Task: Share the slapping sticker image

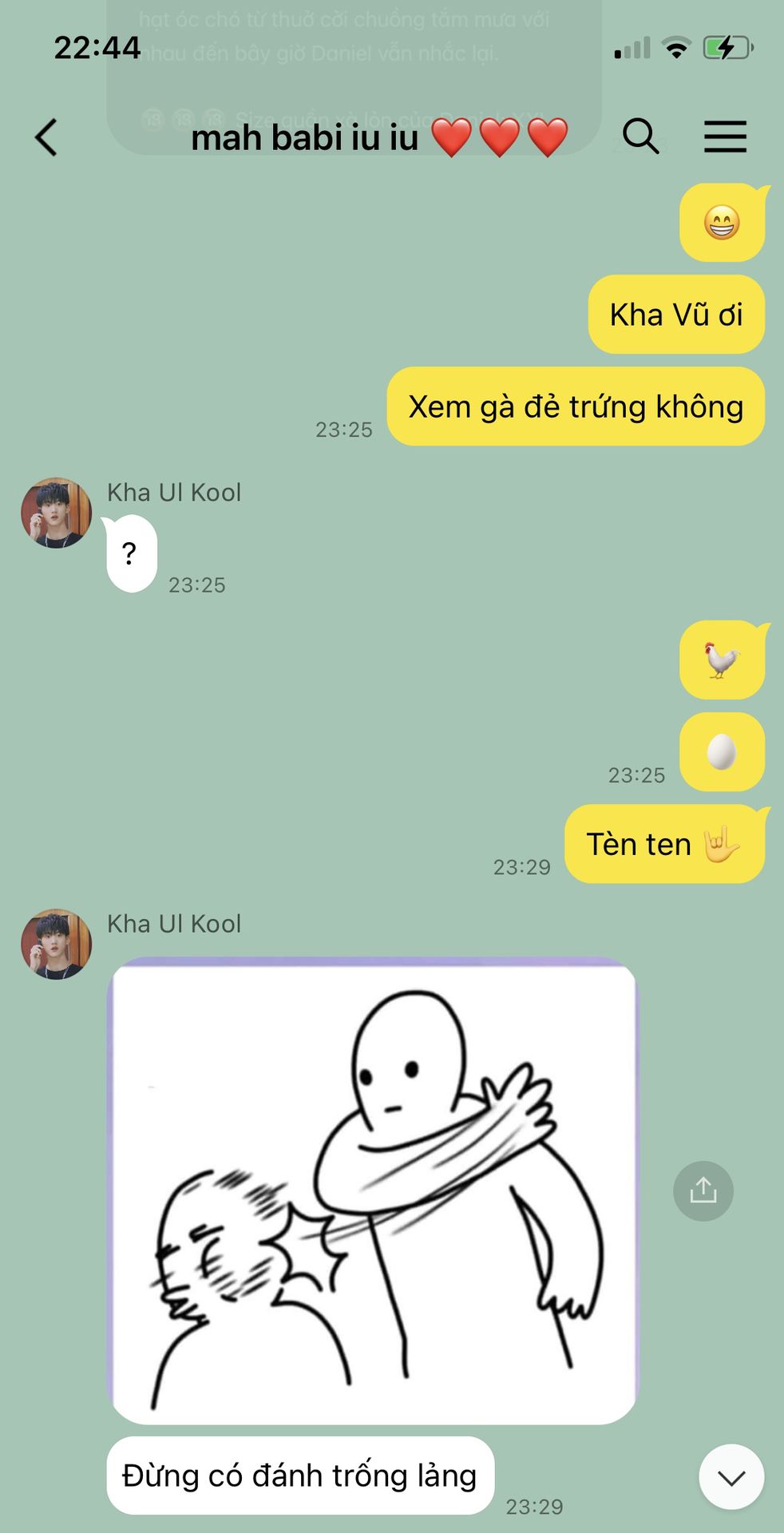Action: coord(703,1190)
